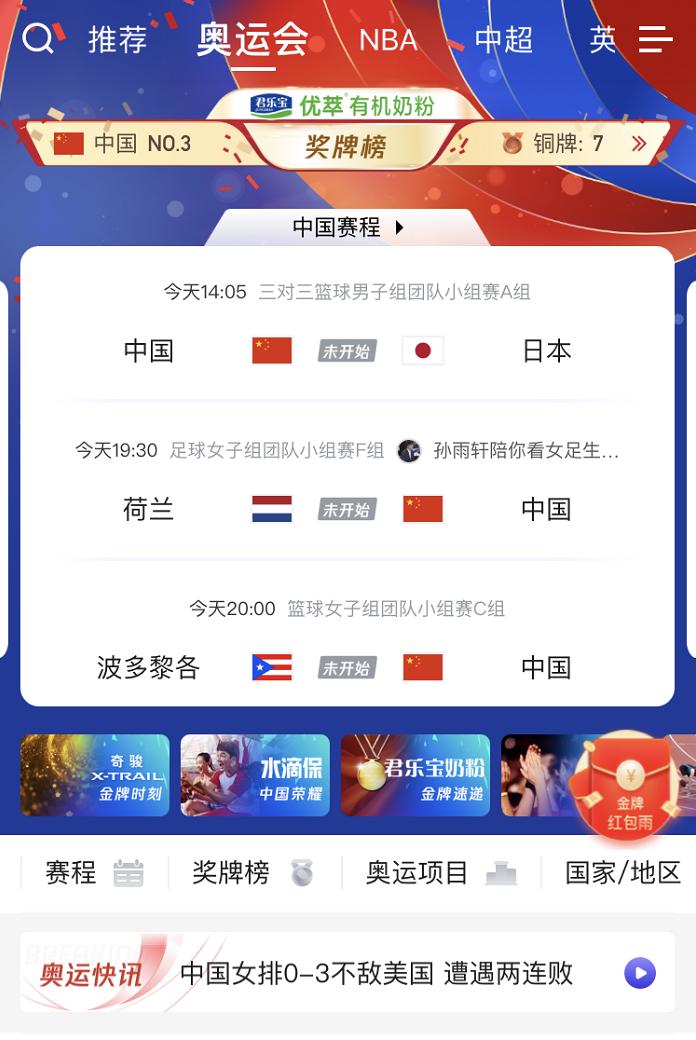This screenshot has width=696, height=1040.
Task: Open the 君乐宝奶粉 金牌速递 tile
Action: (415, 775)
